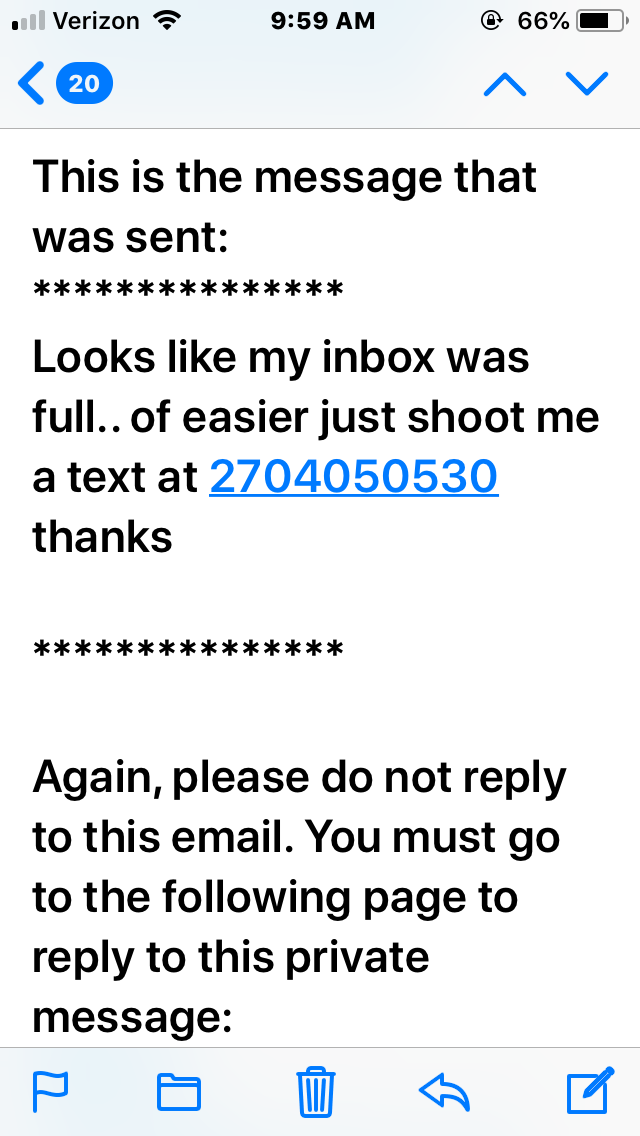Screen dimensions: 640x1136
Task: Compose a new email
Action: coord(590,1090)
